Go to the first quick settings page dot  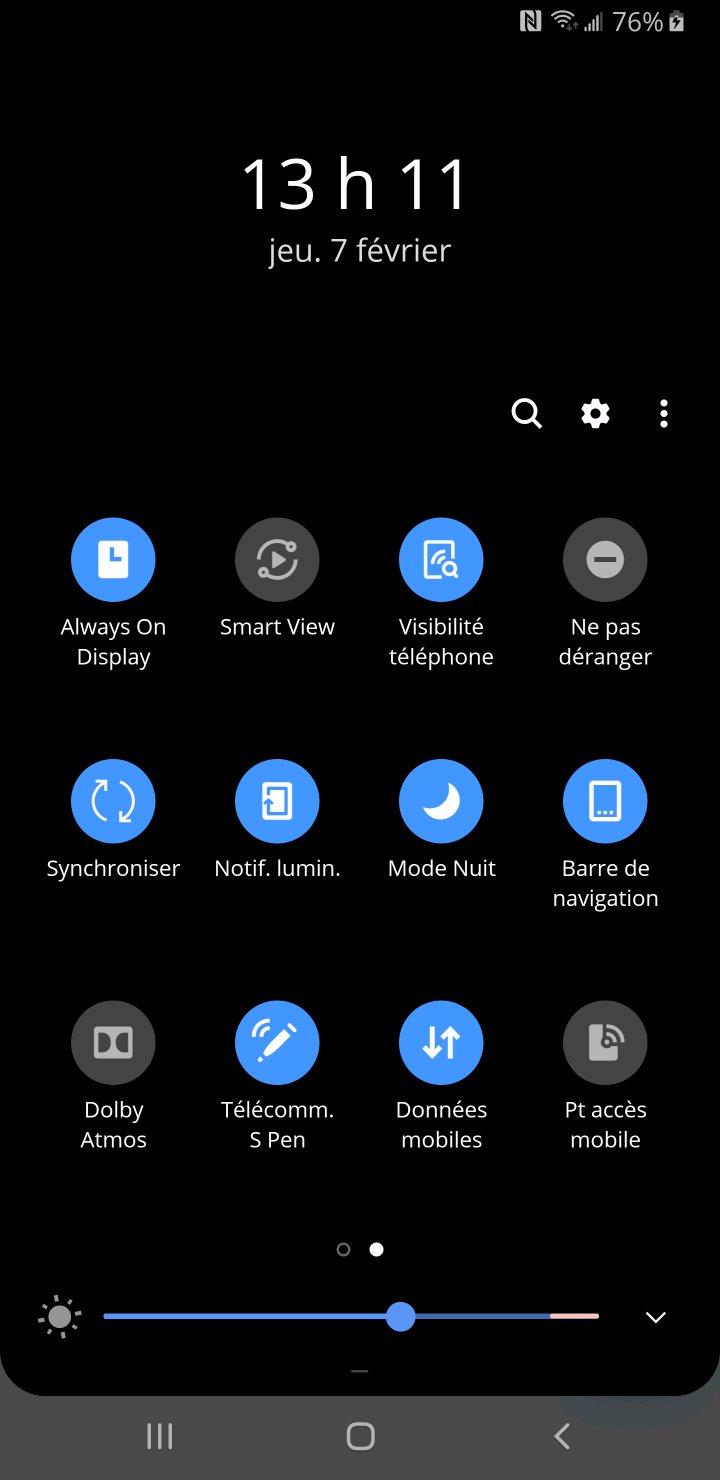pyautogui.click(x=344, y=1249)
